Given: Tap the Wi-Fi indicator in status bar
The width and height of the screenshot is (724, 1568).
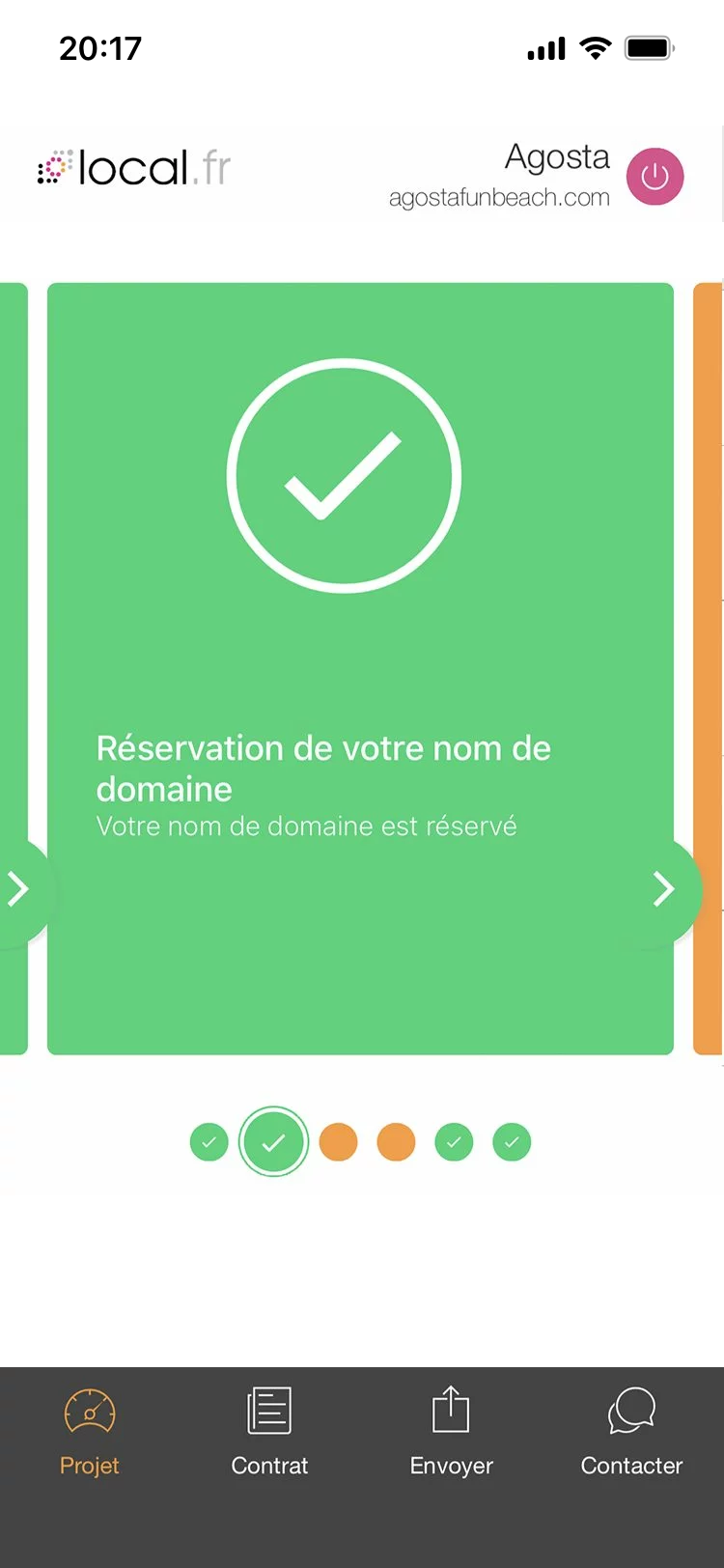Looking at the screenshot, I should tap(595, 46).
